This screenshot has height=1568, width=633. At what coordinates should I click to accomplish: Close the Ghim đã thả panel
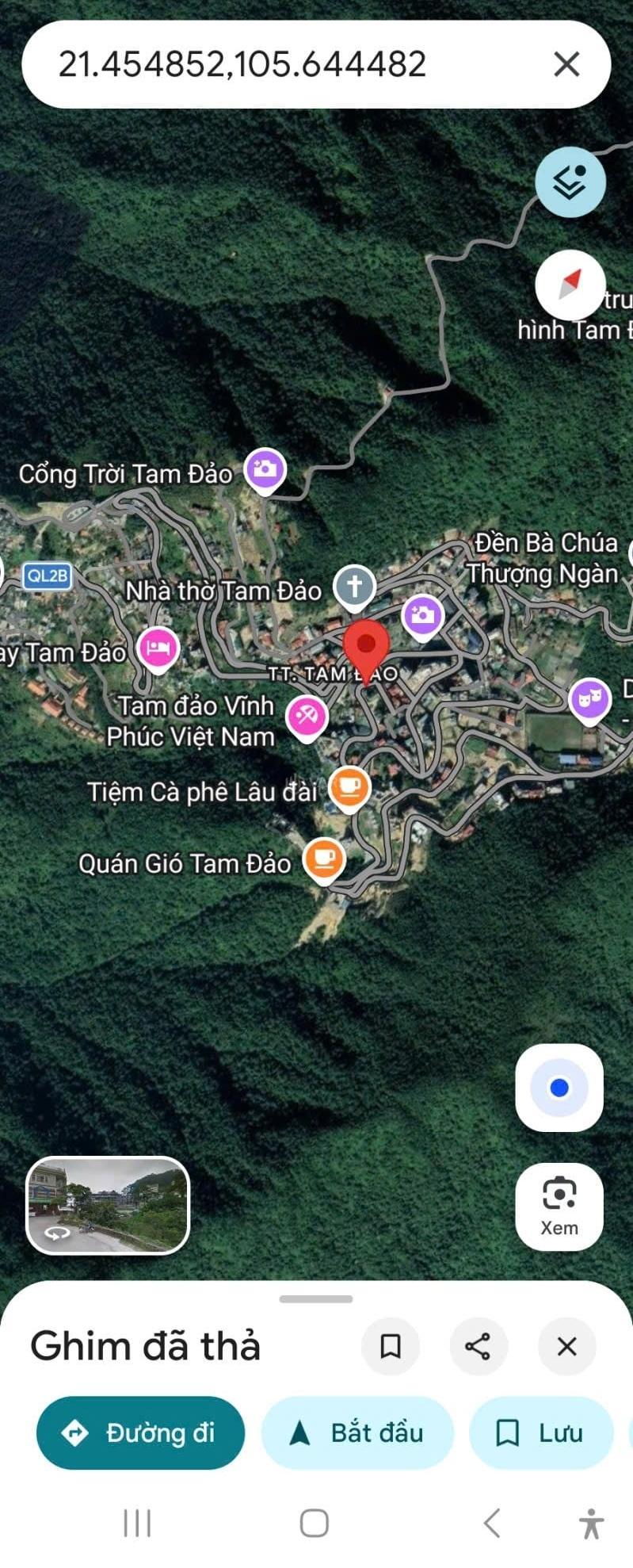click(x=566, y=1346)
